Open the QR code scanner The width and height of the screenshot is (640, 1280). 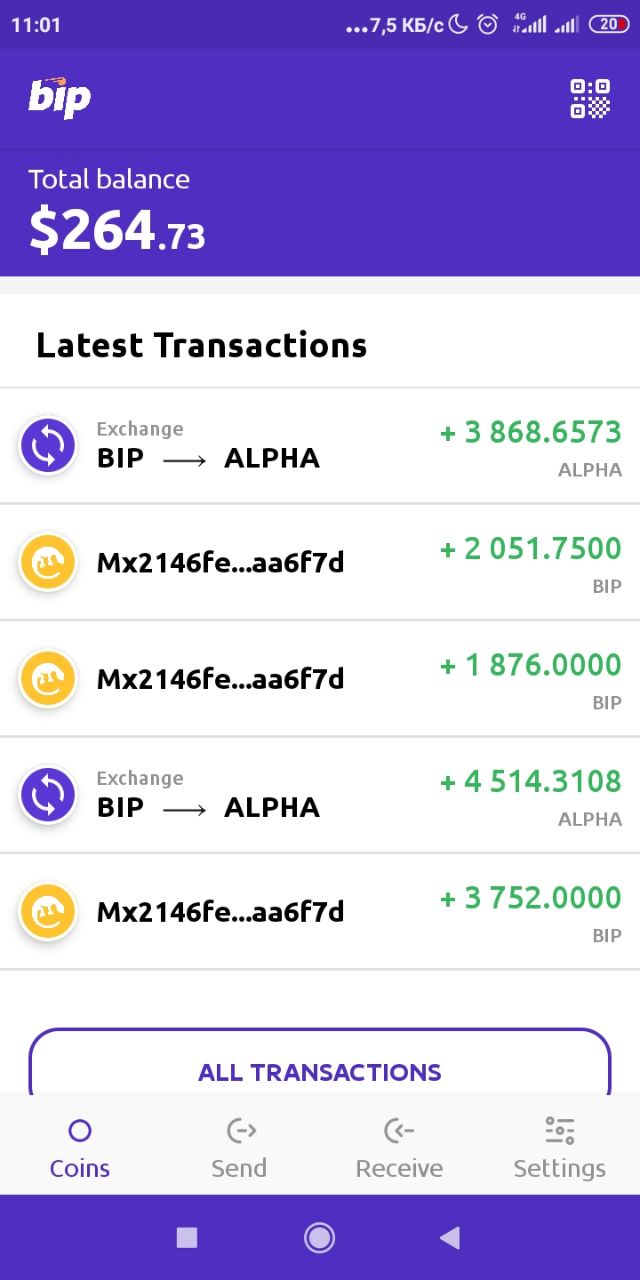[x=590, y=99]
